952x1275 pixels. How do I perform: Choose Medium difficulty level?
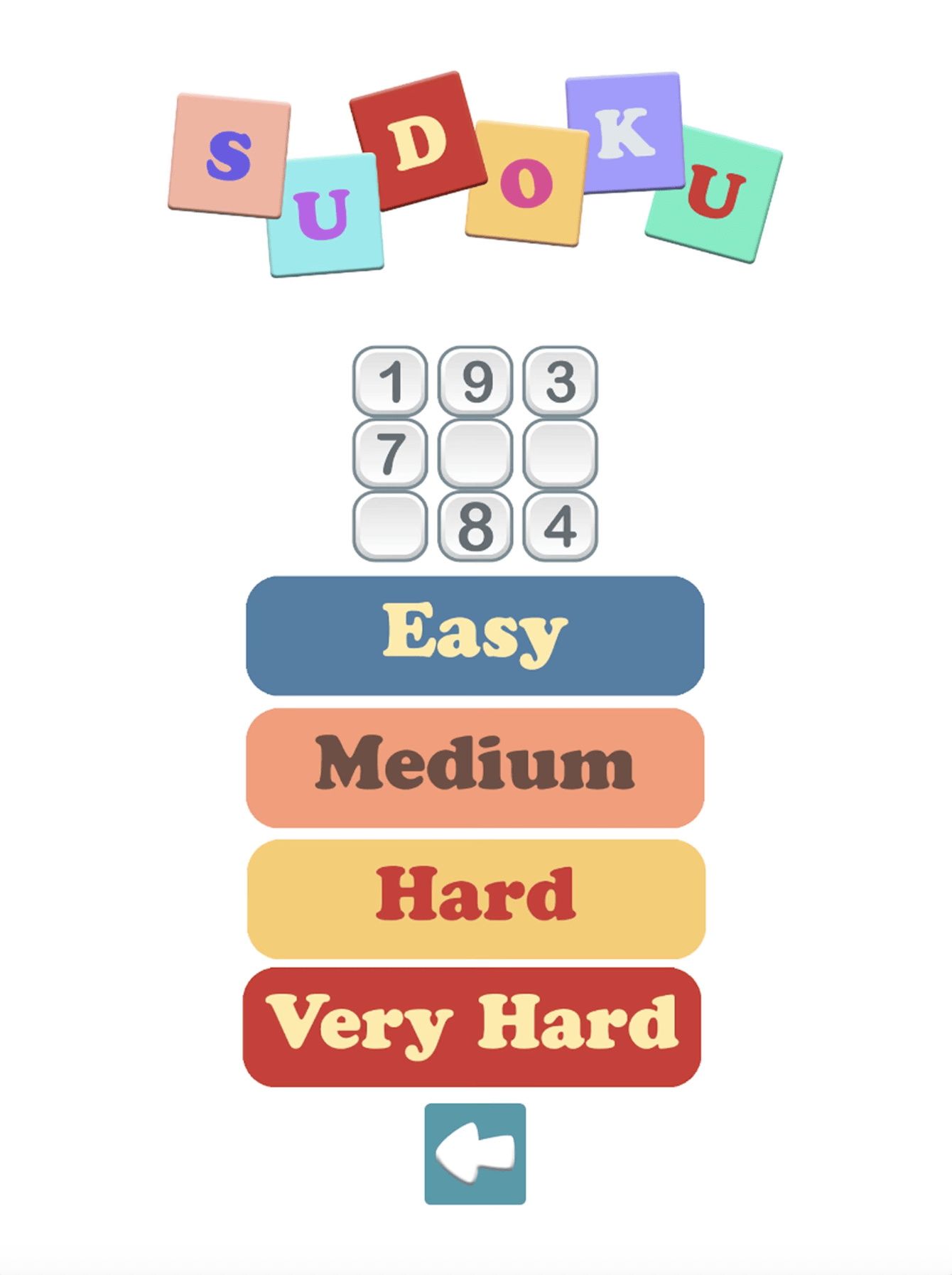click(475, 767)
